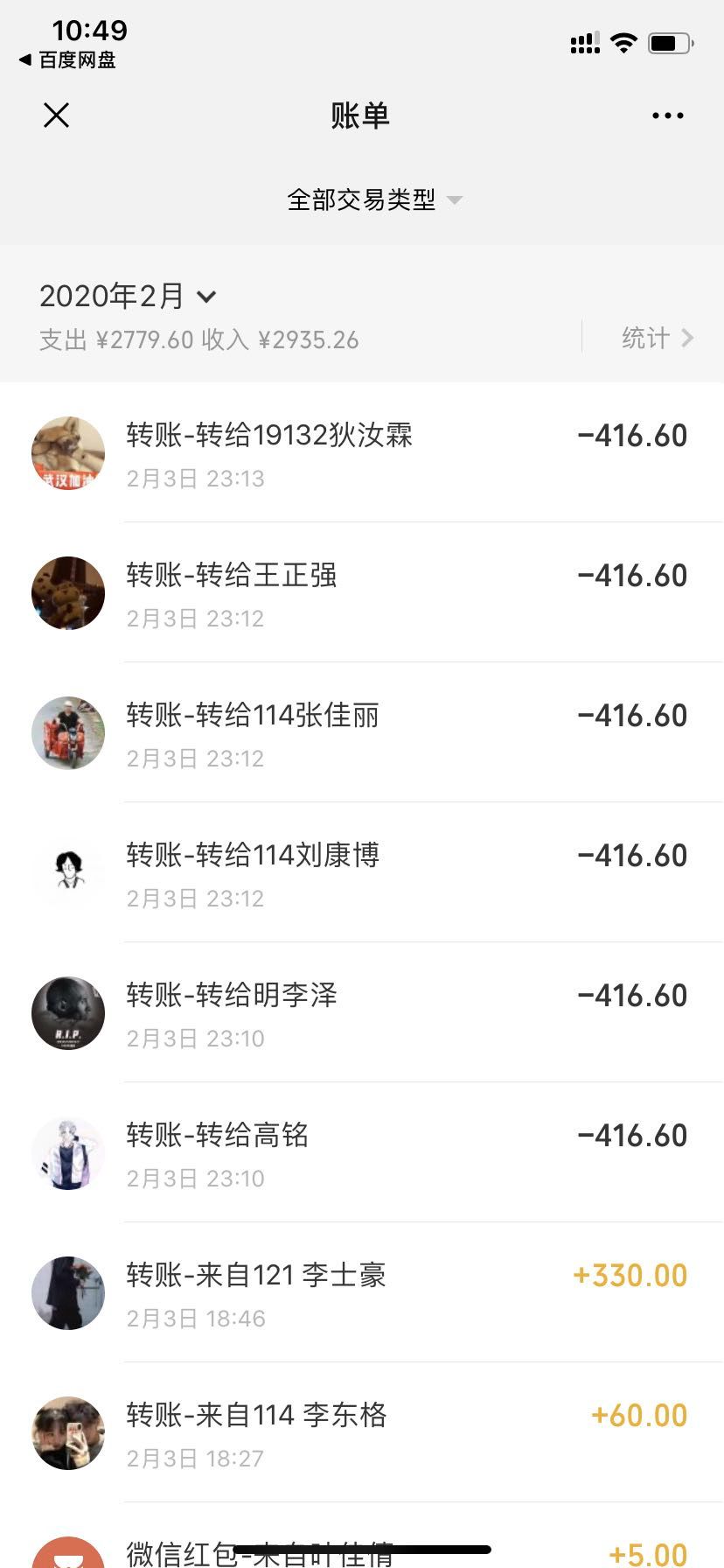View the transfer to 高铭
Image resolution: width=724 pixels, height=1568 pixels.
362,1152
